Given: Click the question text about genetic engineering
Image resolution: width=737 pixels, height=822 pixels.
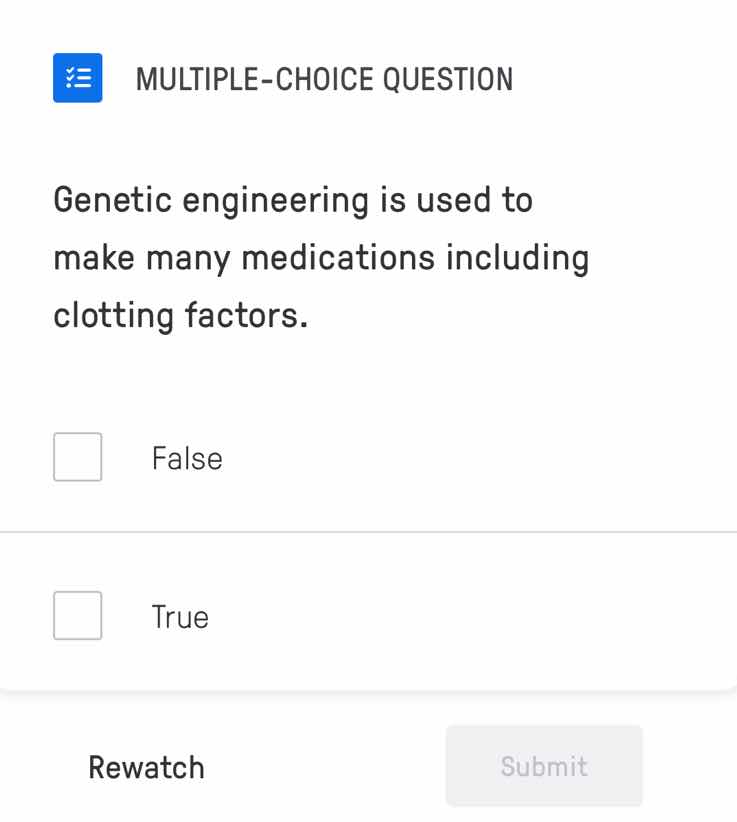Looking at the screenshot, I should (x=320, y=257).
